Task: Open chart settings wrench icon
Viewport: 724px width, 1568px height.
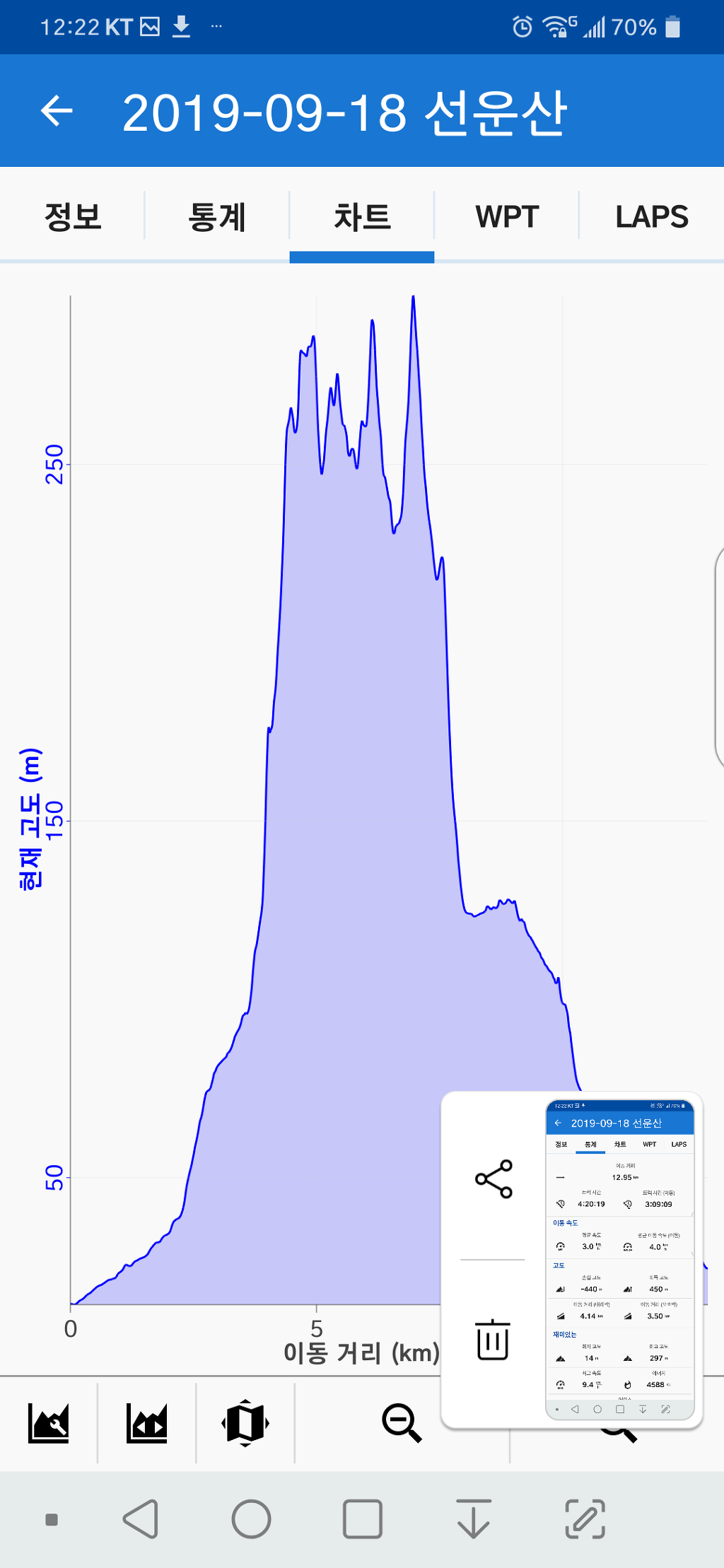Action: [49, 1422]
